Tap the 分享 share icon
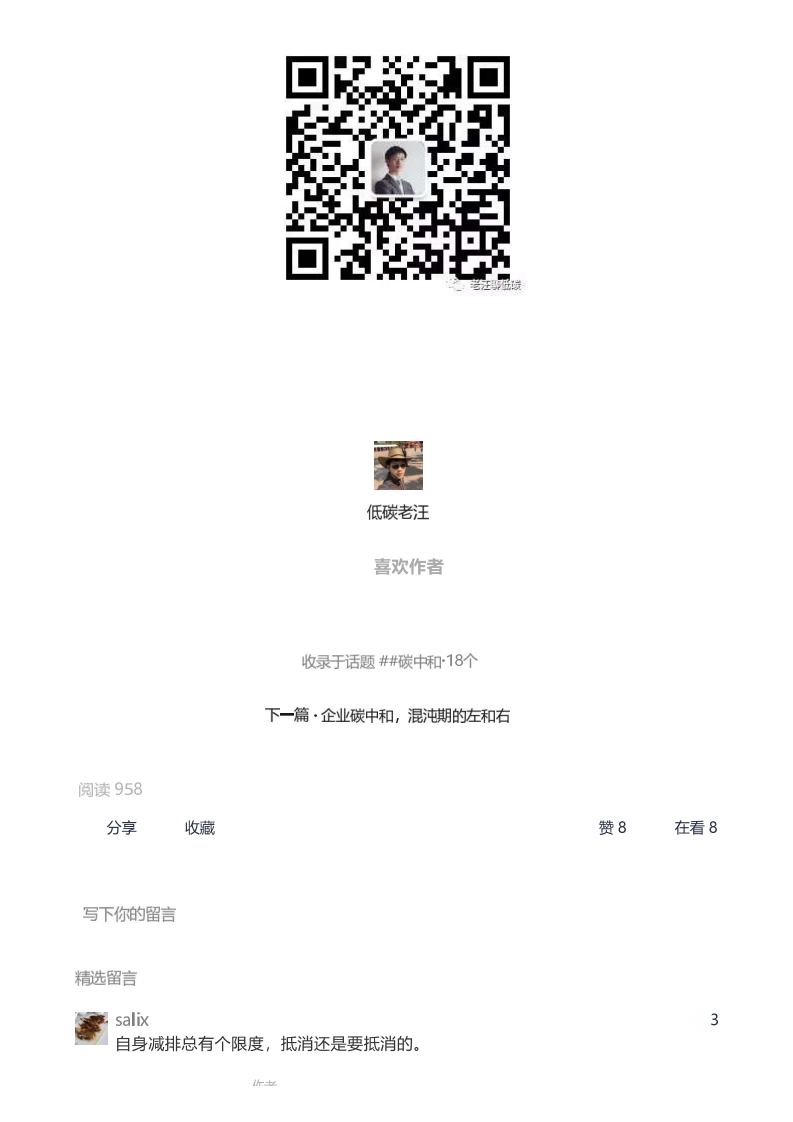This screenshot has width=793, height=1122. (x=122, y=827)
